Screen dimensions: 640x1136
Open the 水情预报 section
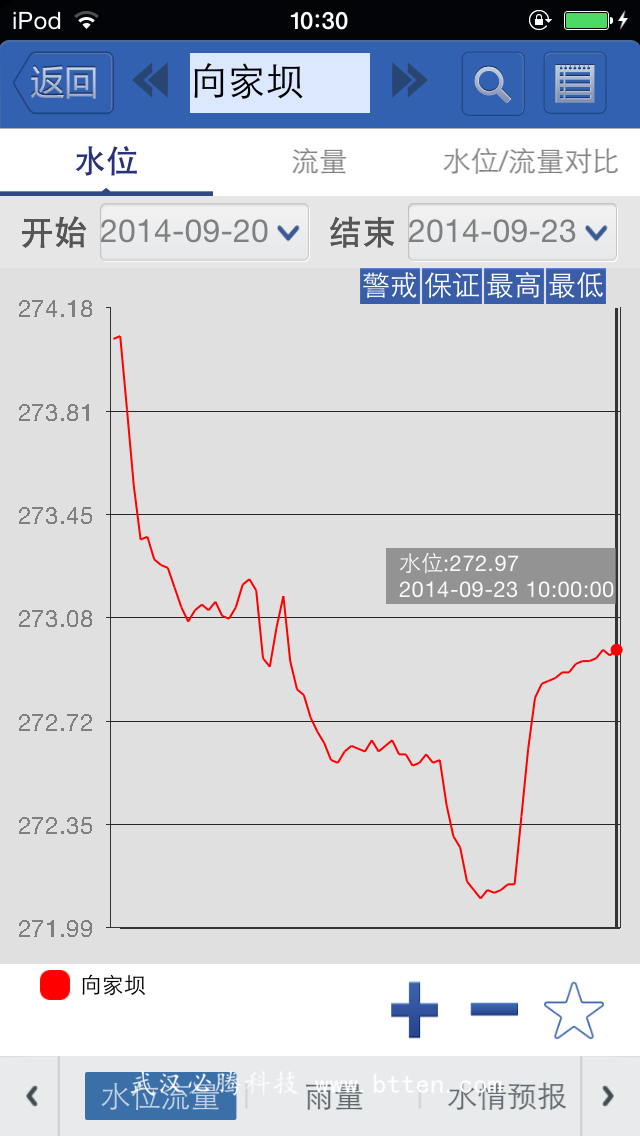click(507, 1098)
